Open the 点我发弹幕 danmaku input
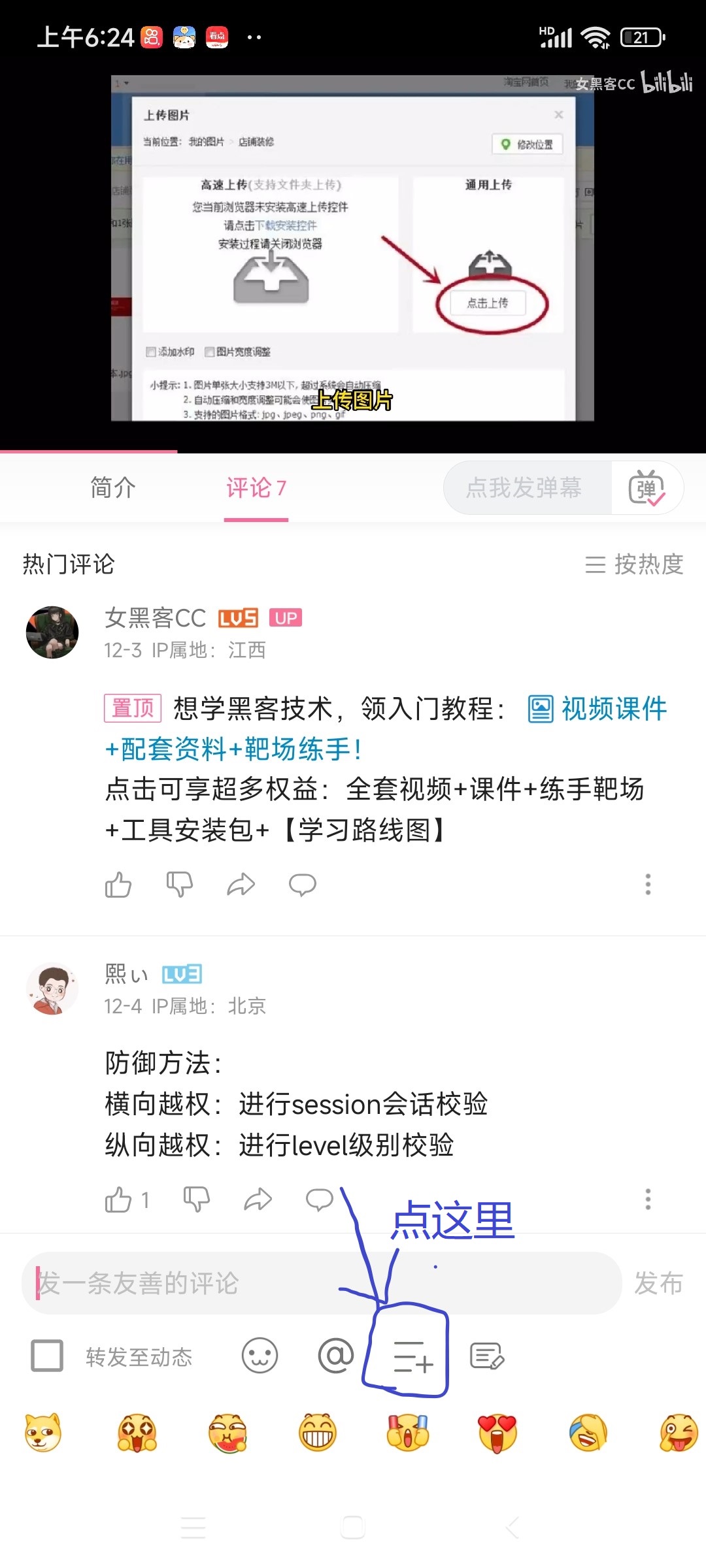 [525, 487]
